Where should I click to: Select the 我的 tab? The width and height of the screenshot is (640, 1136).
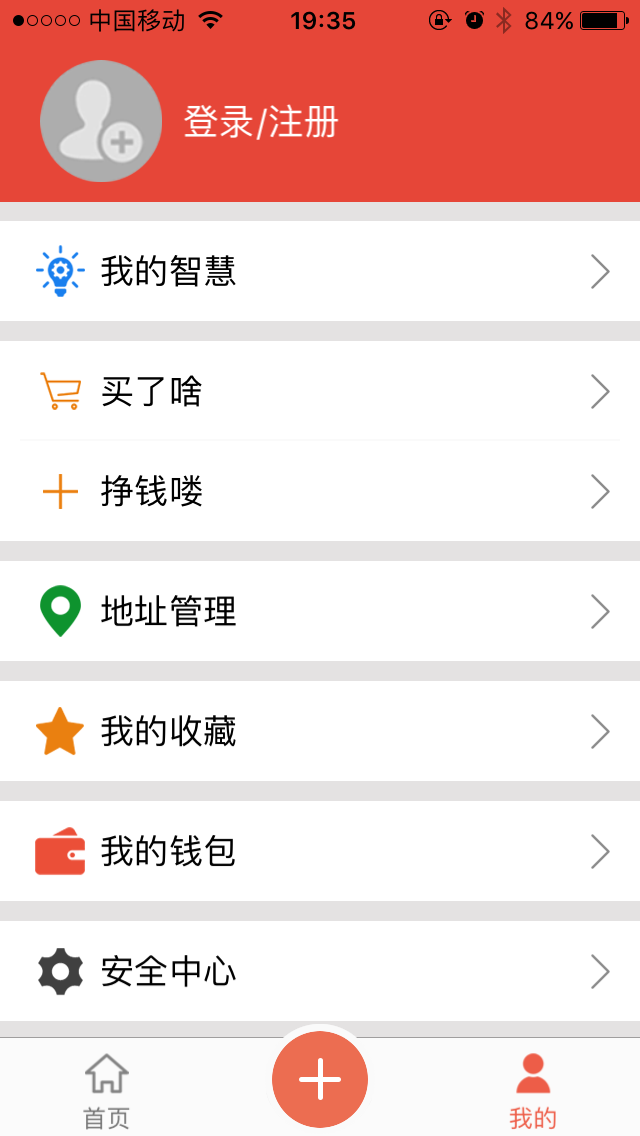coord(533,1090)
